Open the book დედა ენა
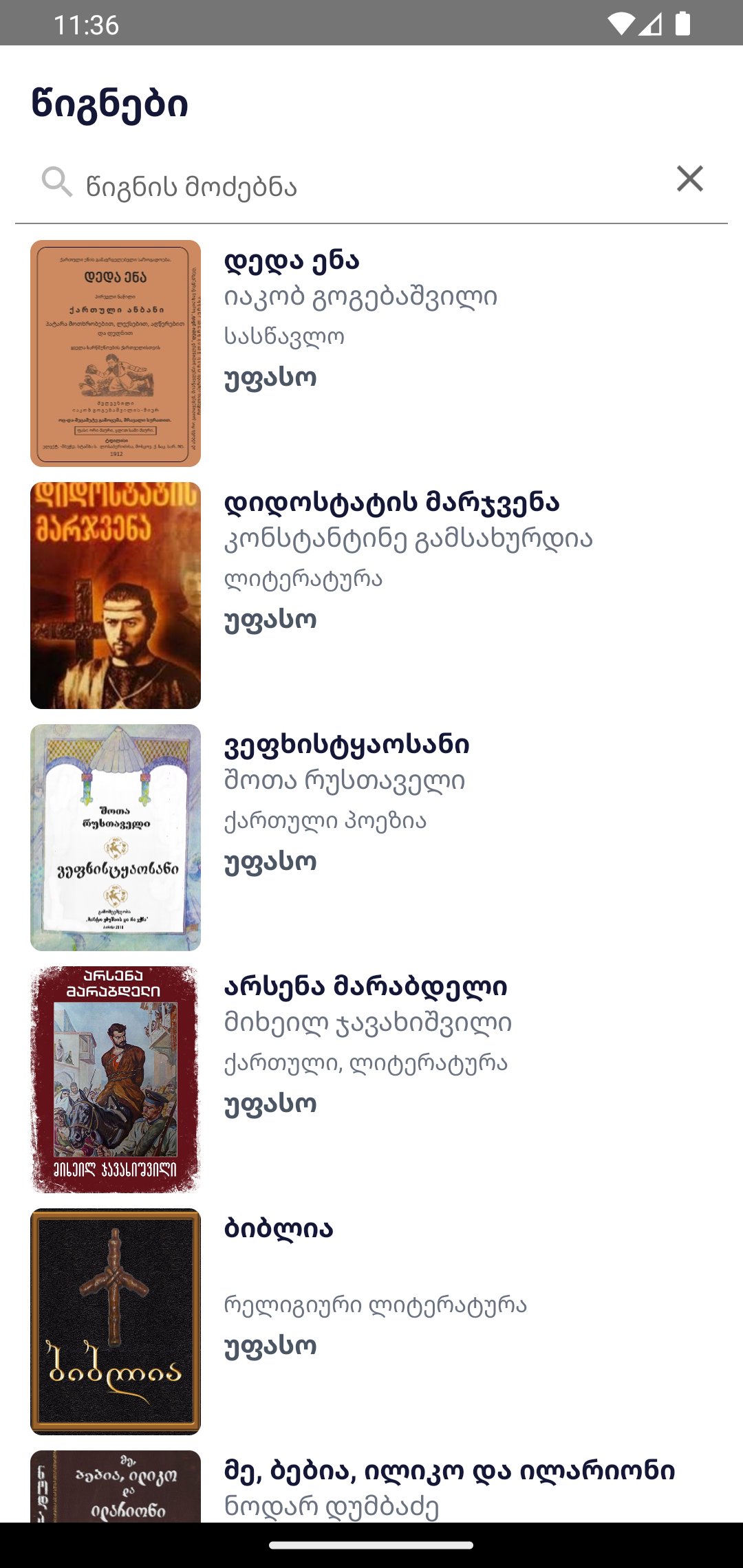Viewport: 743px width, 1568px height. click(x=292, y=260)
